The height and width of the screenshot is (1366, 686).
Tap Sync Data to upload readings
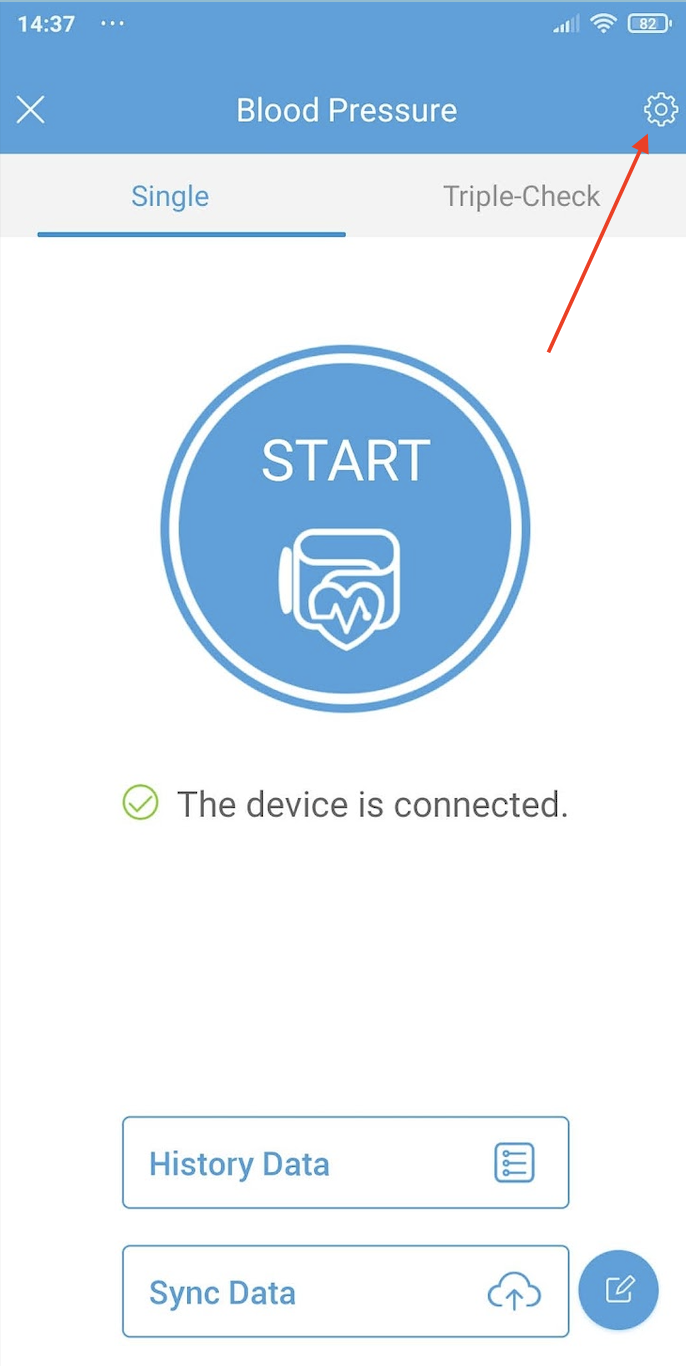click(x=345, y=1292)
